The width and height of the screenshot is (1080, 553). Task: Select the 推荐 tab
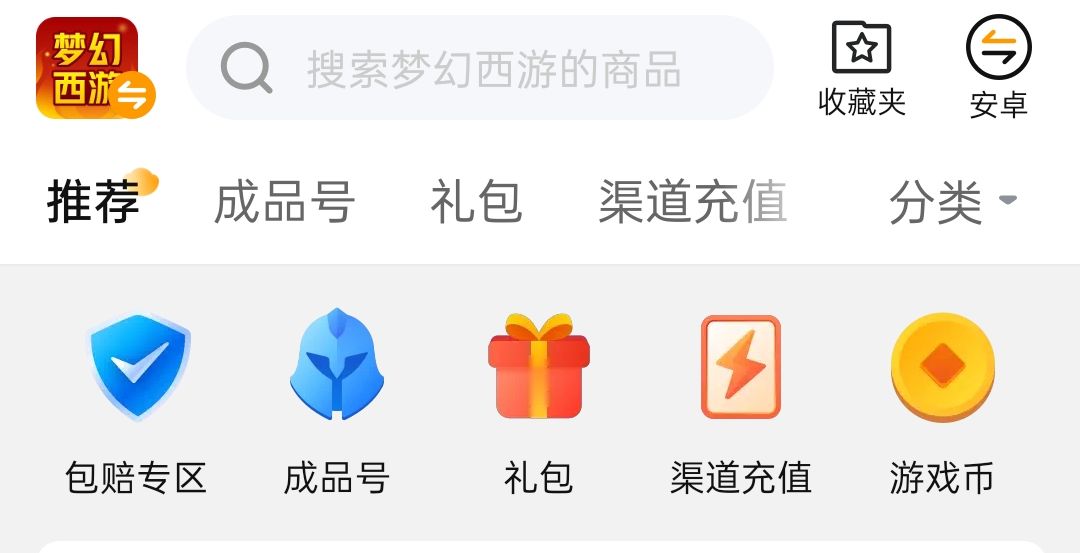(x=93, y=203)
